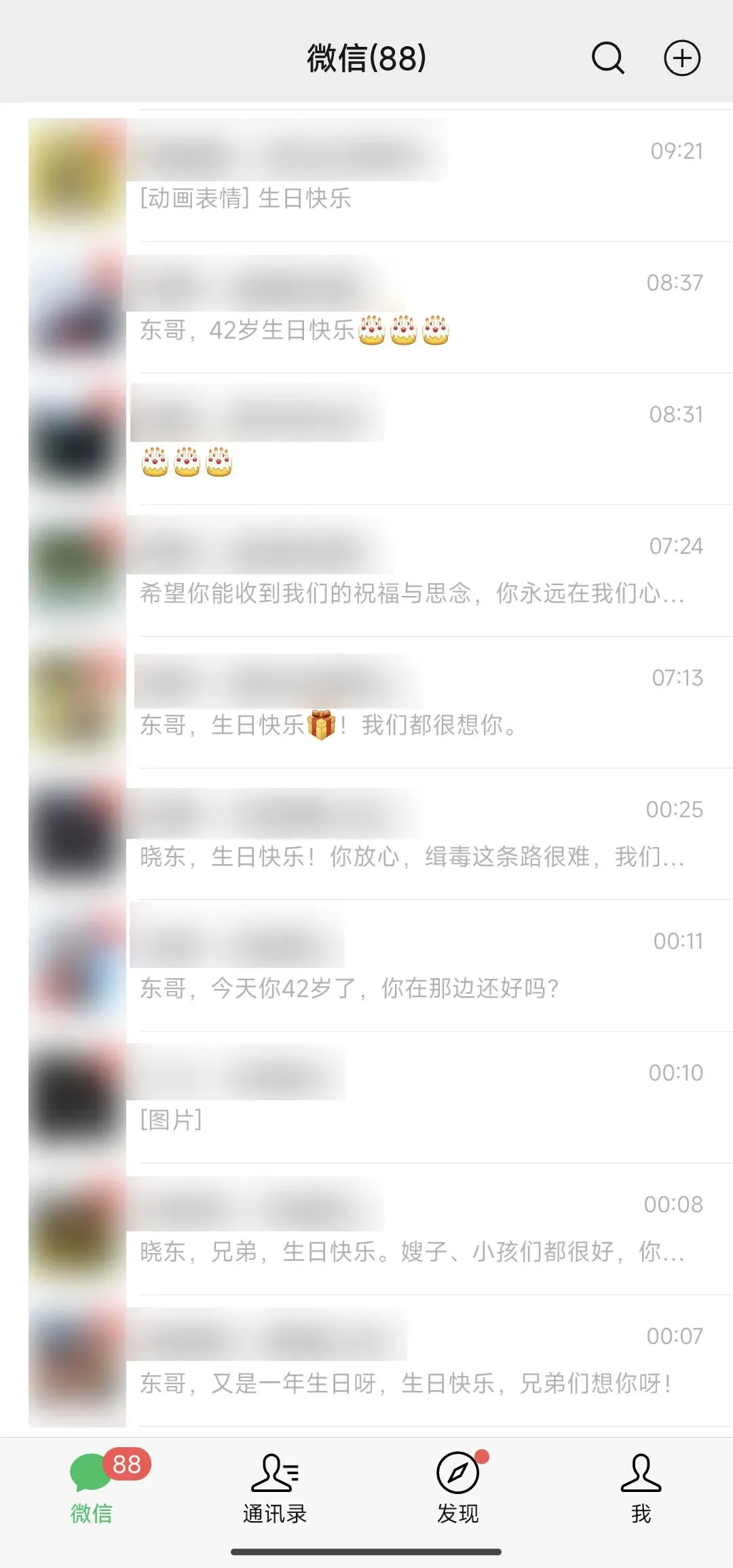733x1568 pixels.
Task: Open the search icon in the header
Action: coord(607,58)
